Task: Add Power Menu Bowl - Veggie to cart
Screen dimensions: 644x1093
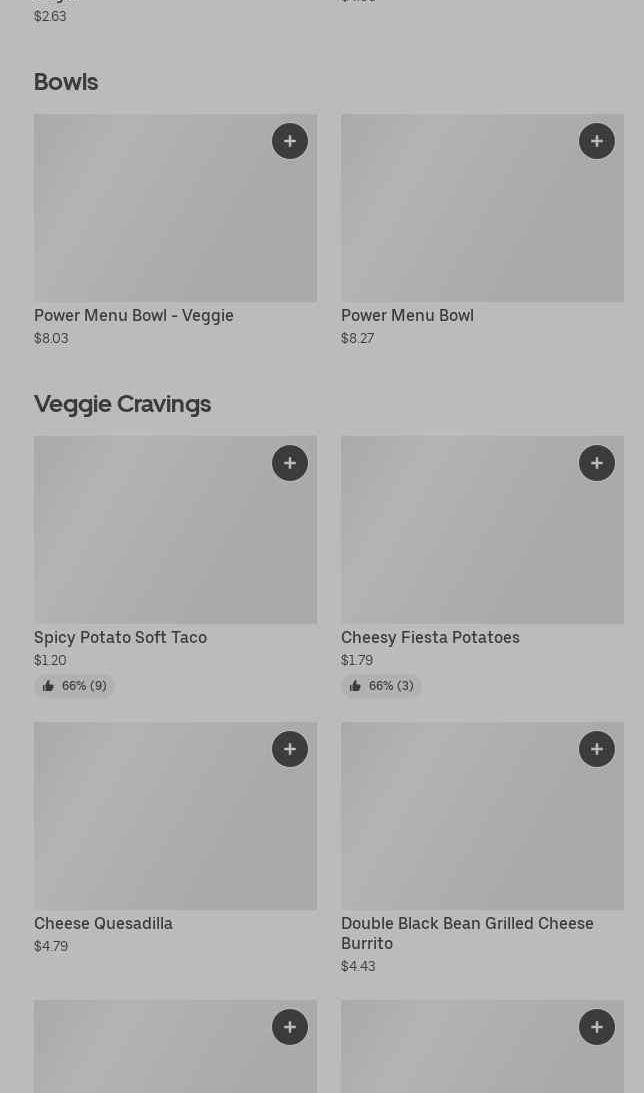Action: (x=290, y=141)
